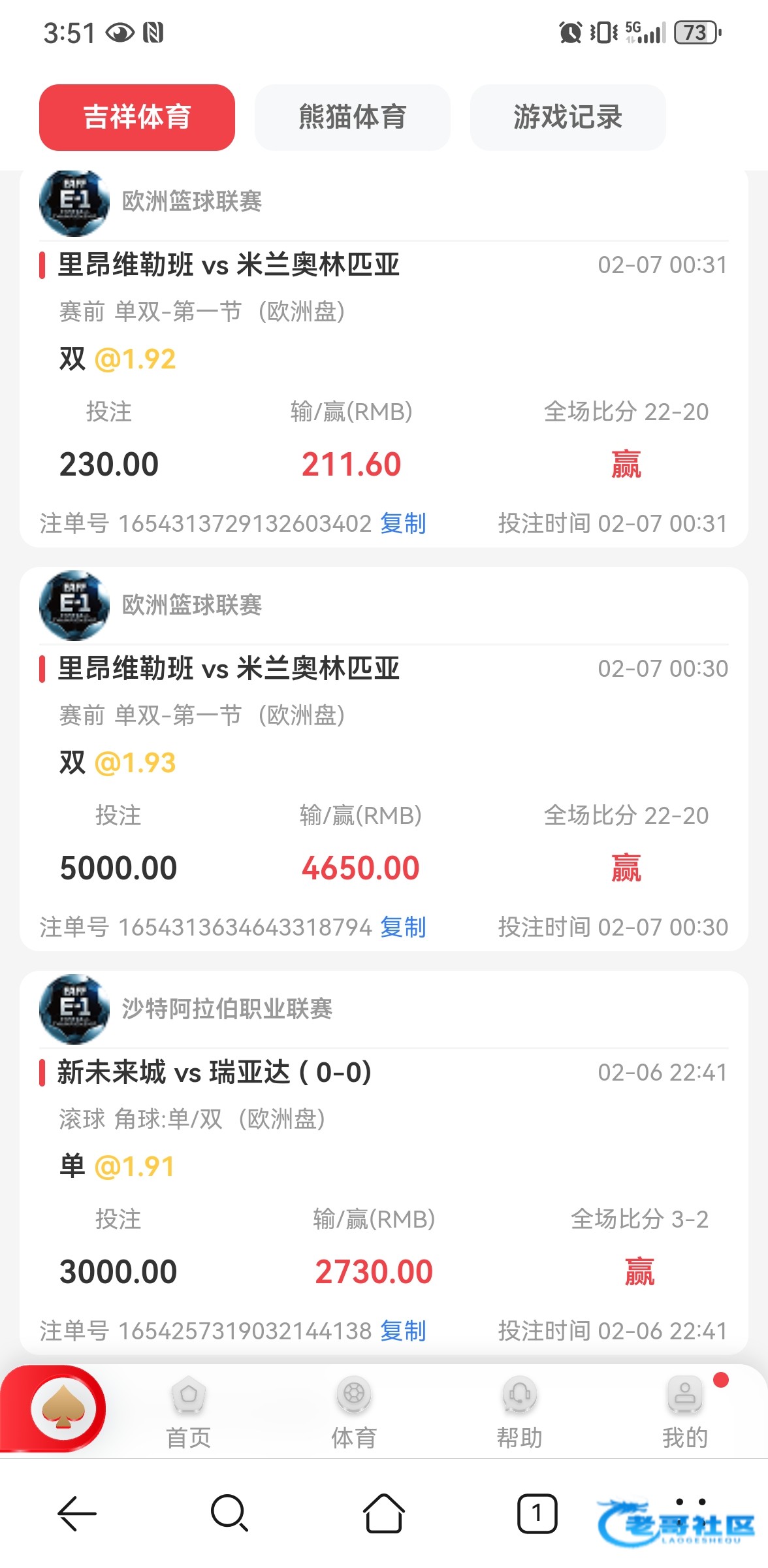The image size is (768, 1568).
Task: Switch to the 吉祥体育 tab
Action: 137,118
